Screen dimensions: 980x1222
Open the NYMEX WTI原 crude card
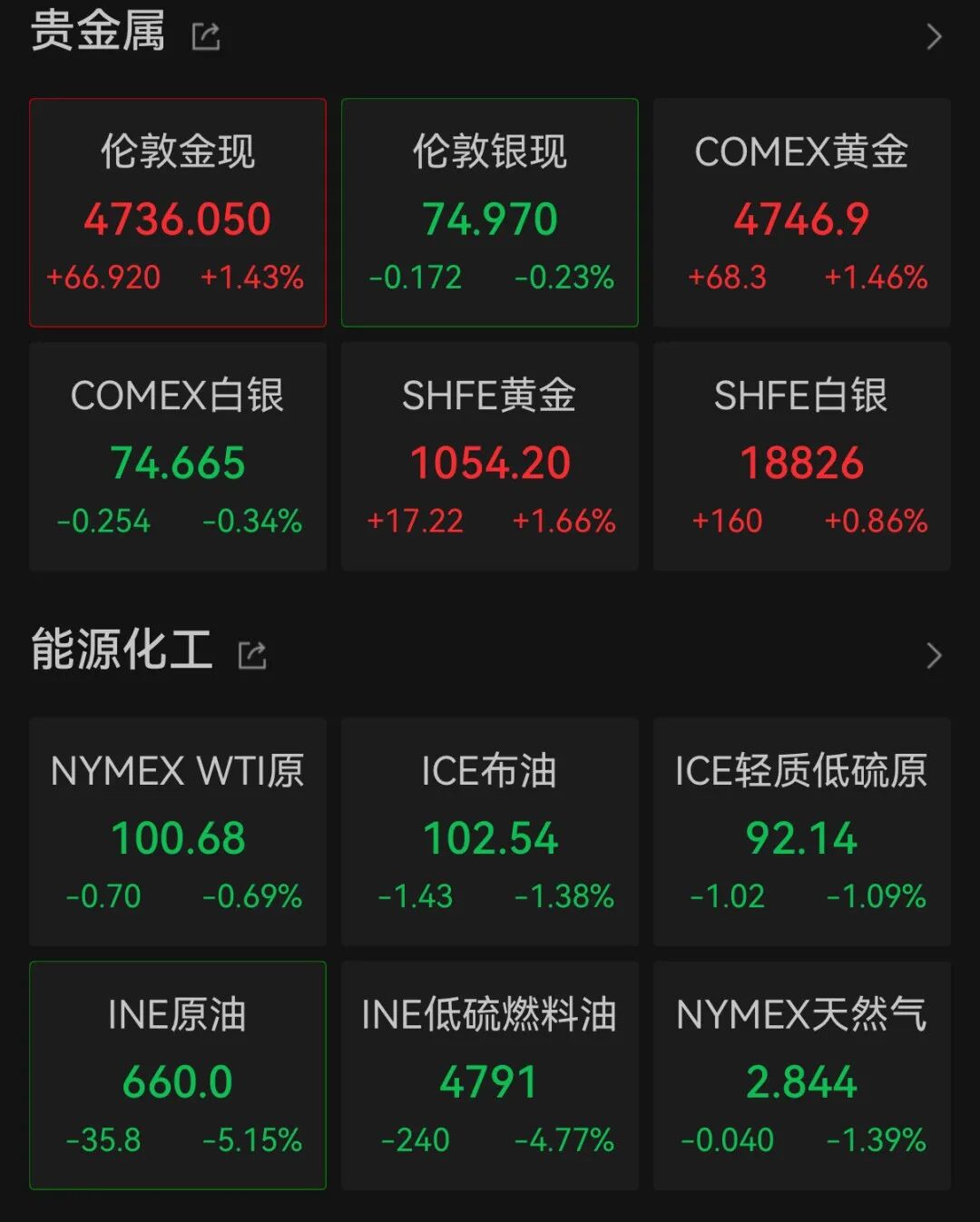point(178,832)
